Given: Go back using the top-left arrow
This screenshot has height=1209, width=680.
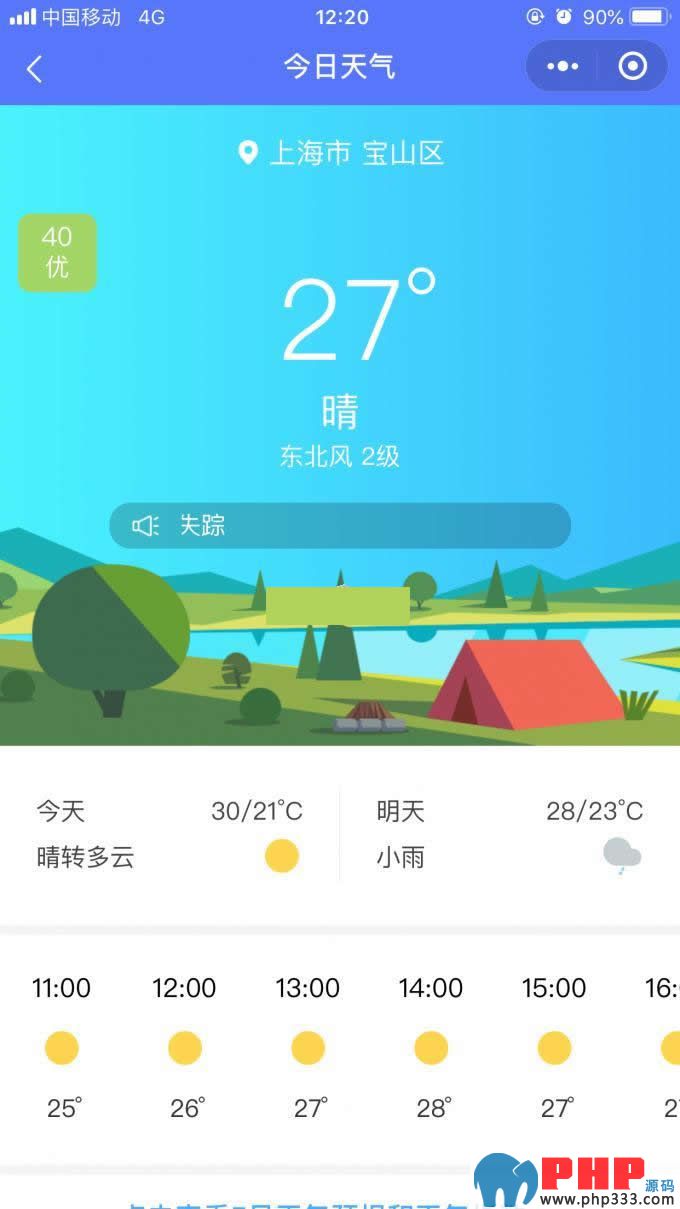Looking at the screenshot, I should pyautogui.click(x=35, y=68).
